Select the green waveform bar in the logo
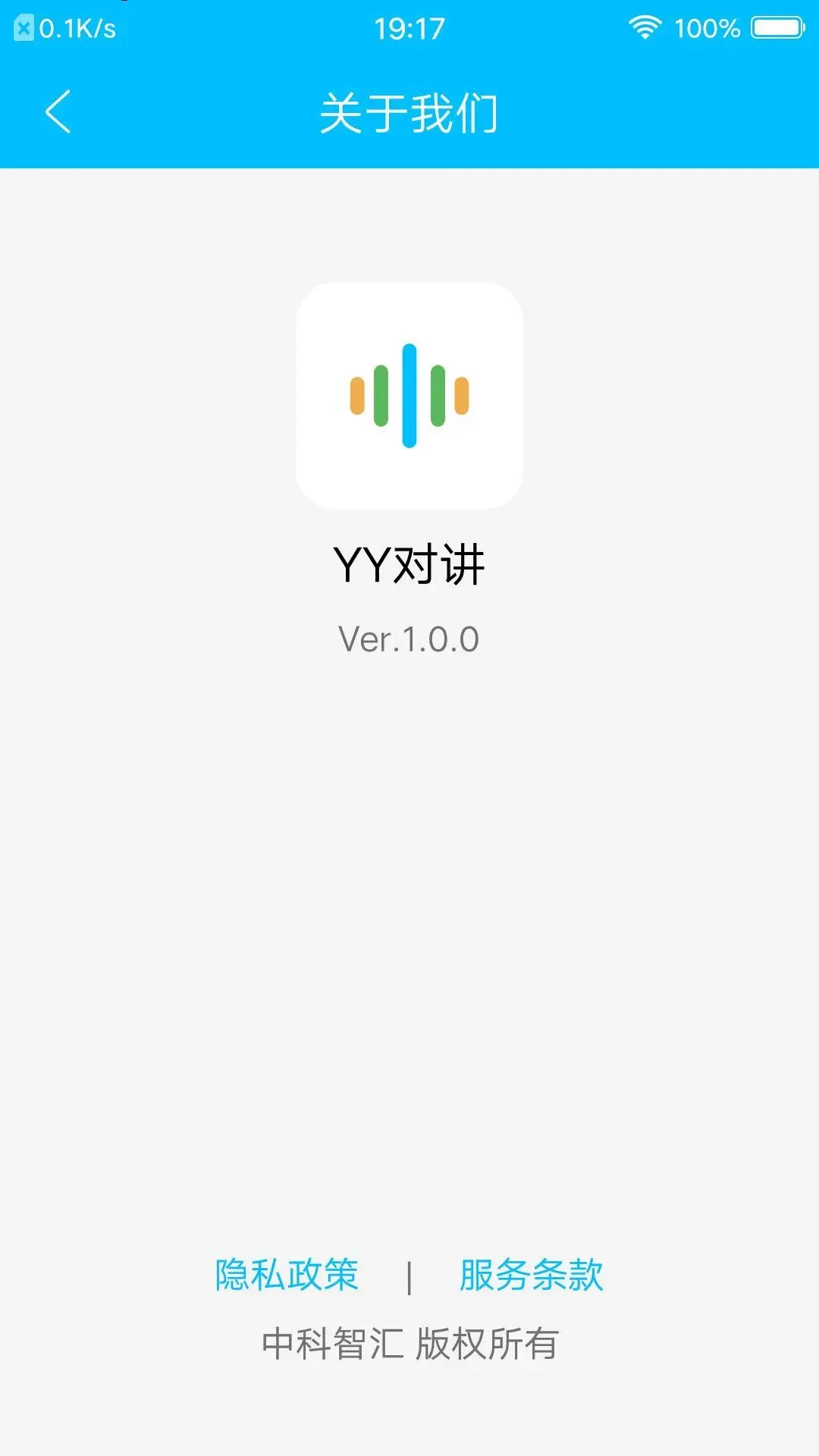 [383, 394]
